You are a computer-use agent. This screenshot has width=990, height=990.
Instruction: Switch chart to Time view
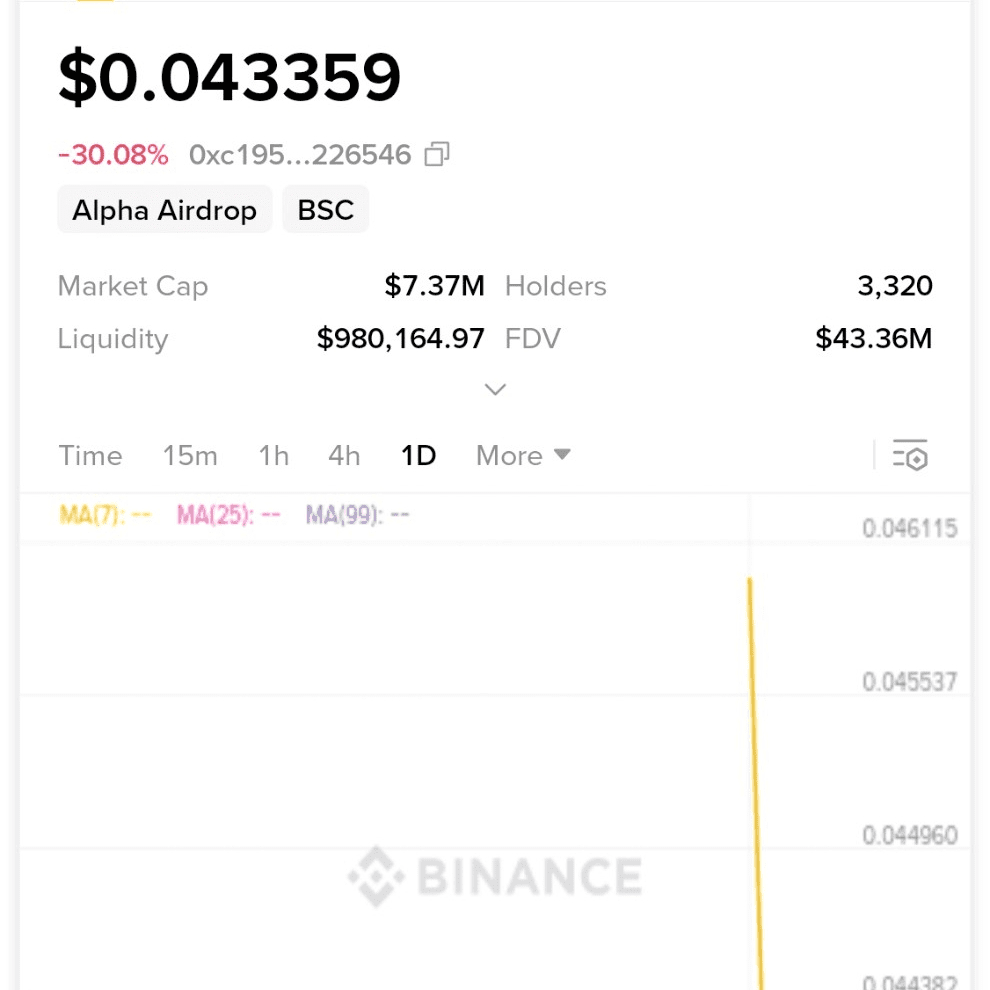pos(90,456)
